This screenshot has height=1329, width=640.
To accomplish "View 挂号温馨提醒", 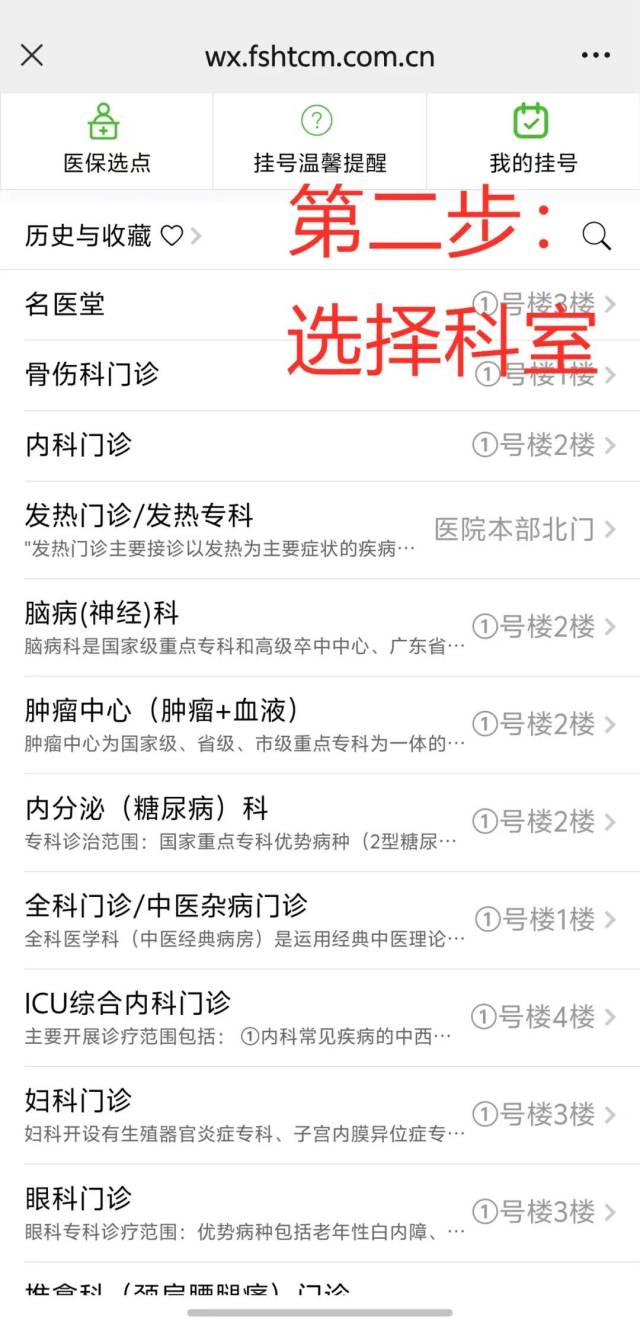I will click(320, 141).
